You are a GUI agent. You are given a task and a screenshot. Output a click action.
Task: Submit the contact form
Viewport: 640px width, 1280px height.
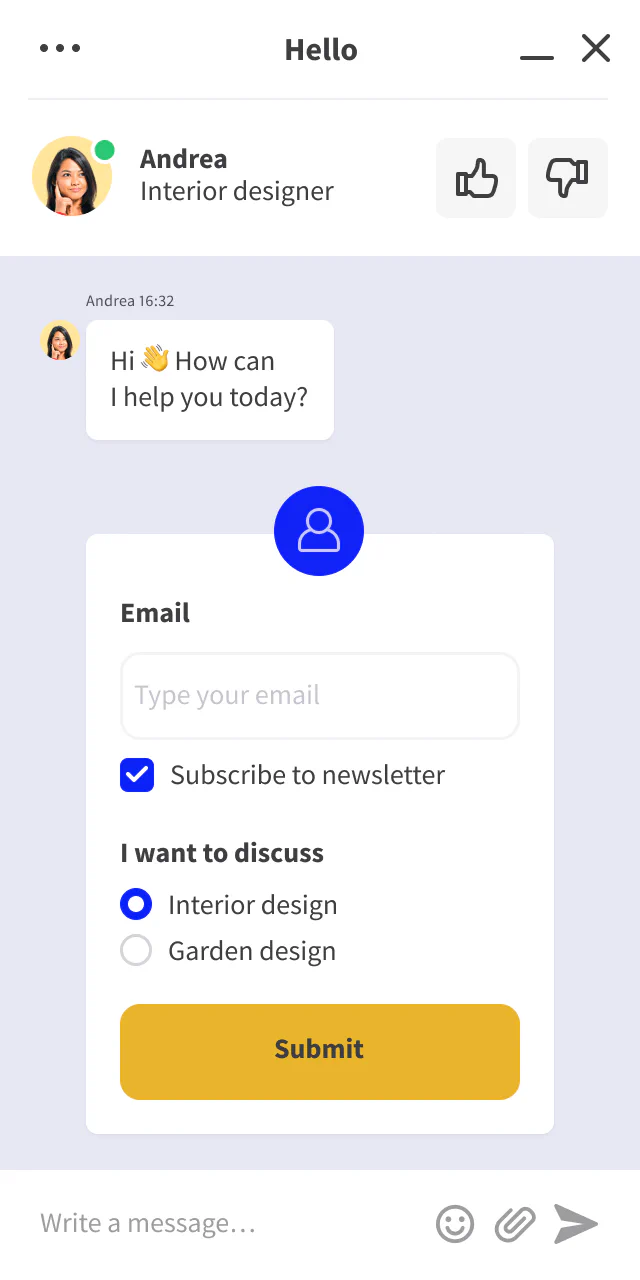pyautogui.click(x=320, y=1051)
